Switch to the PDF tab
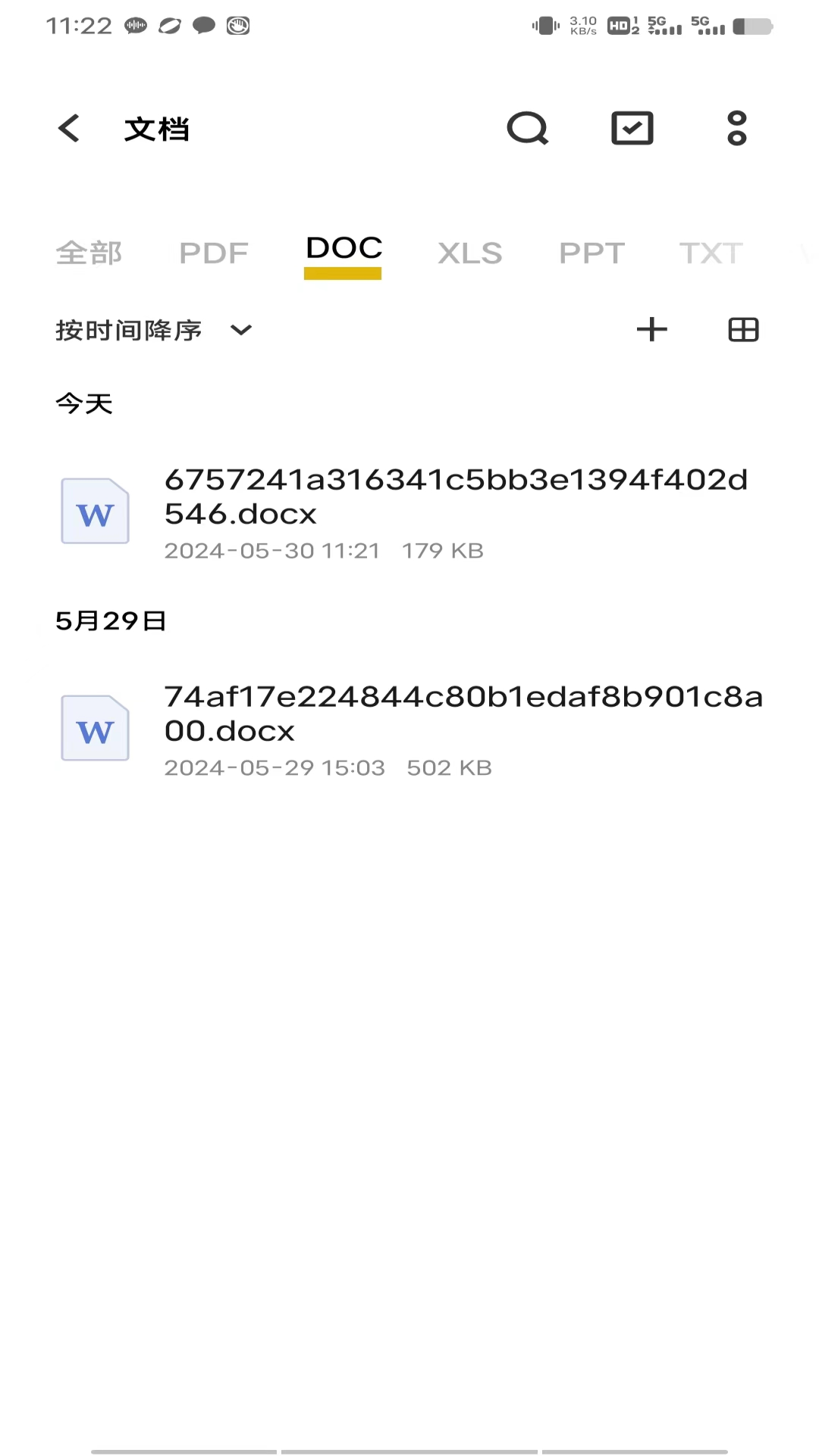The height and width of the screenshot is (1456, 819). pyautogui.click(x=214, y=253)
